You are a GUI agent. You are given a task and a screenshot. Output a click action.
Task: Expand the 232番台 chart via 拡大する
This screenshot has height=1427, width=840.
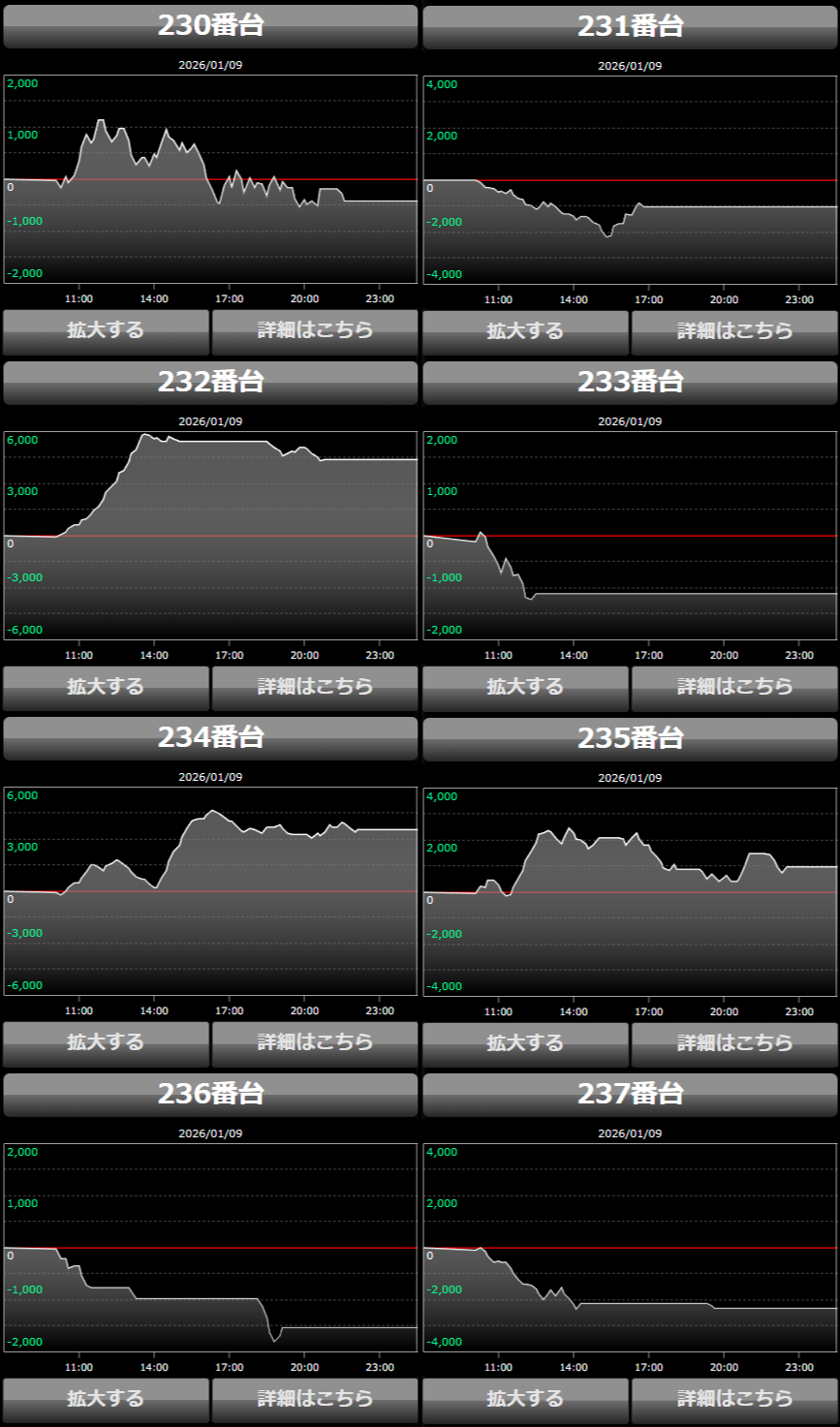tap(106, 687)
